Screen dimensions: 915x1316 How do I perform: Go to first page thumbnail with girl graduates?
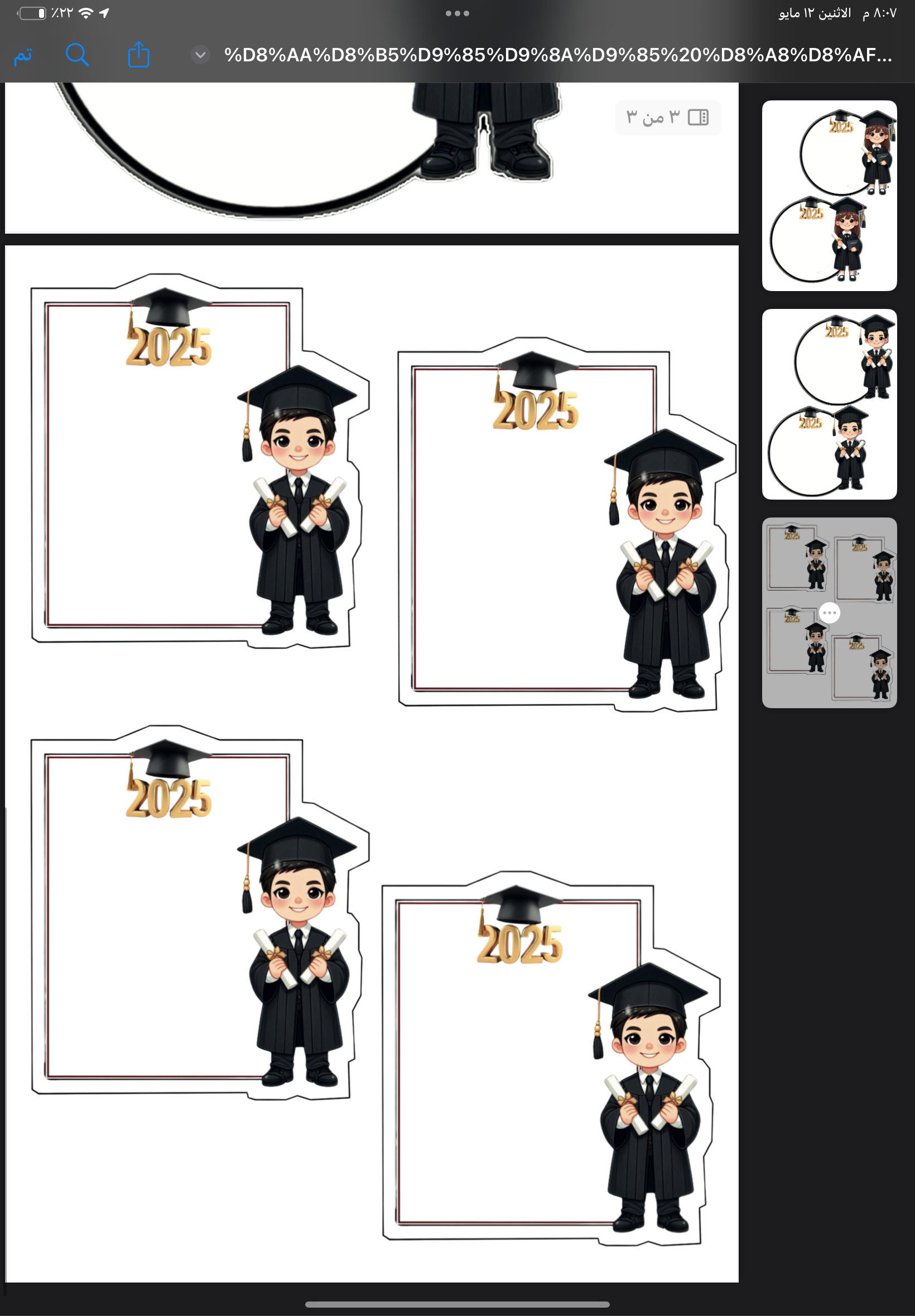click(829, 196)
